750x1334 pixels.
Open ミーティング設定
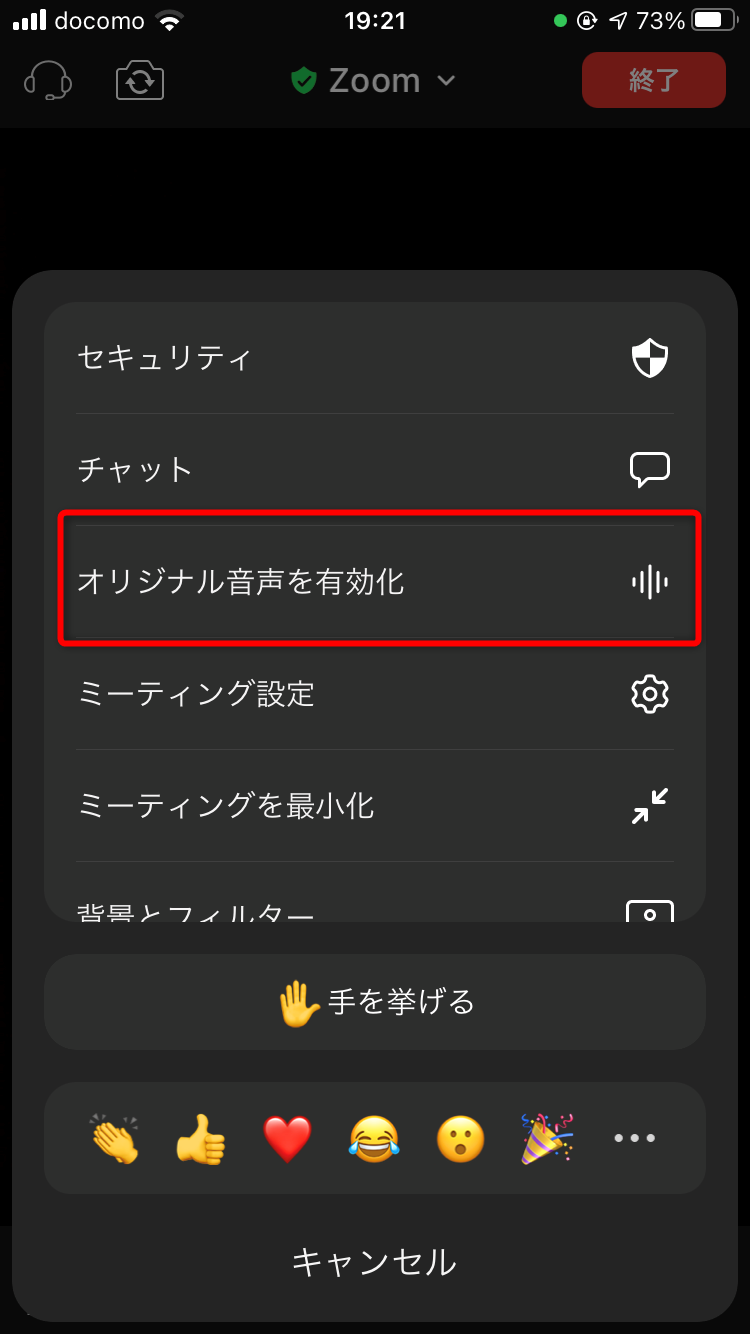[x=375, y=693]
